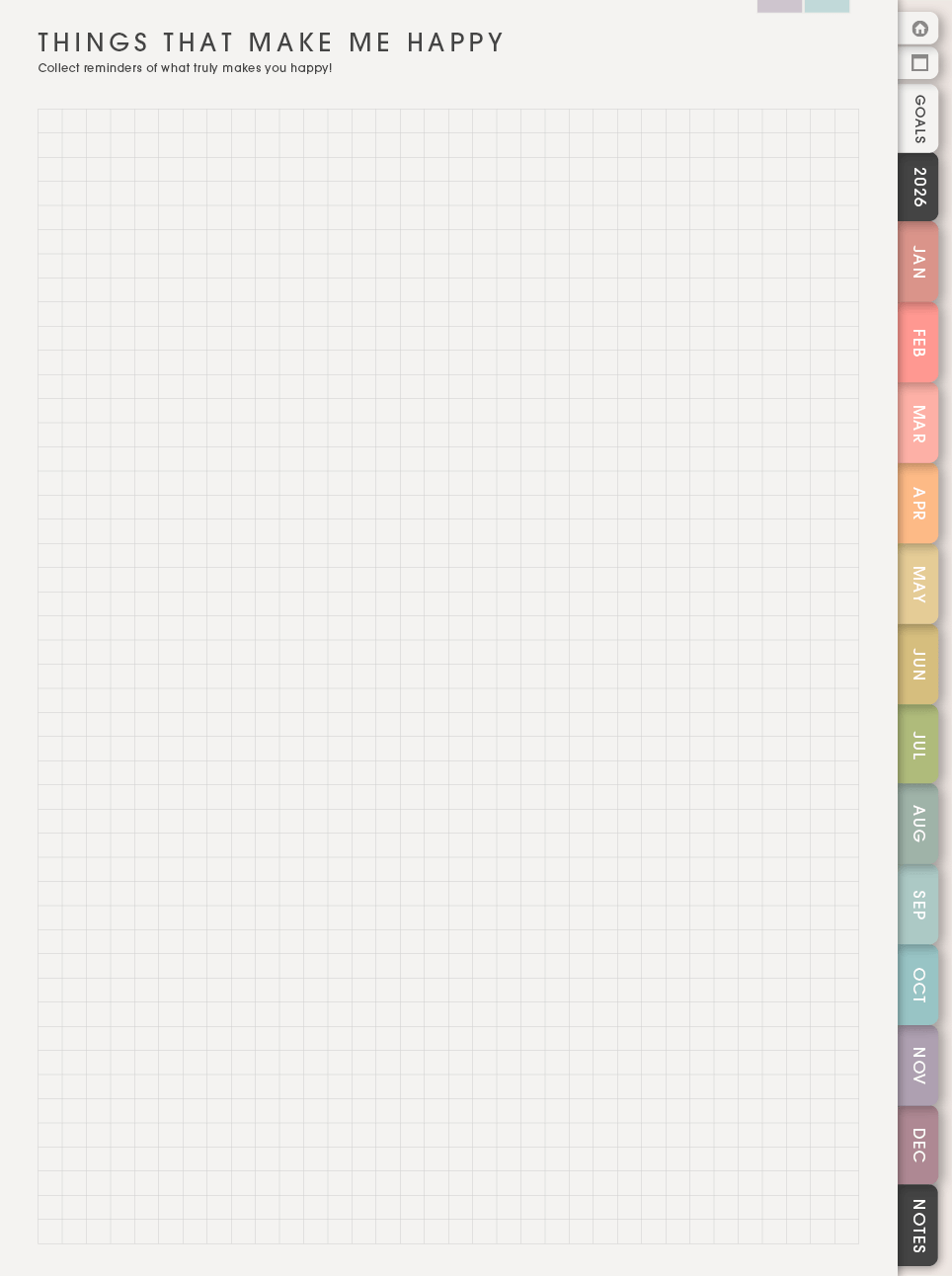Image resolution: width=952 pixels, height=1276 pixels.
Task: Select the FEB month tab
Action: pyautogui.click(x=918, y=343)
